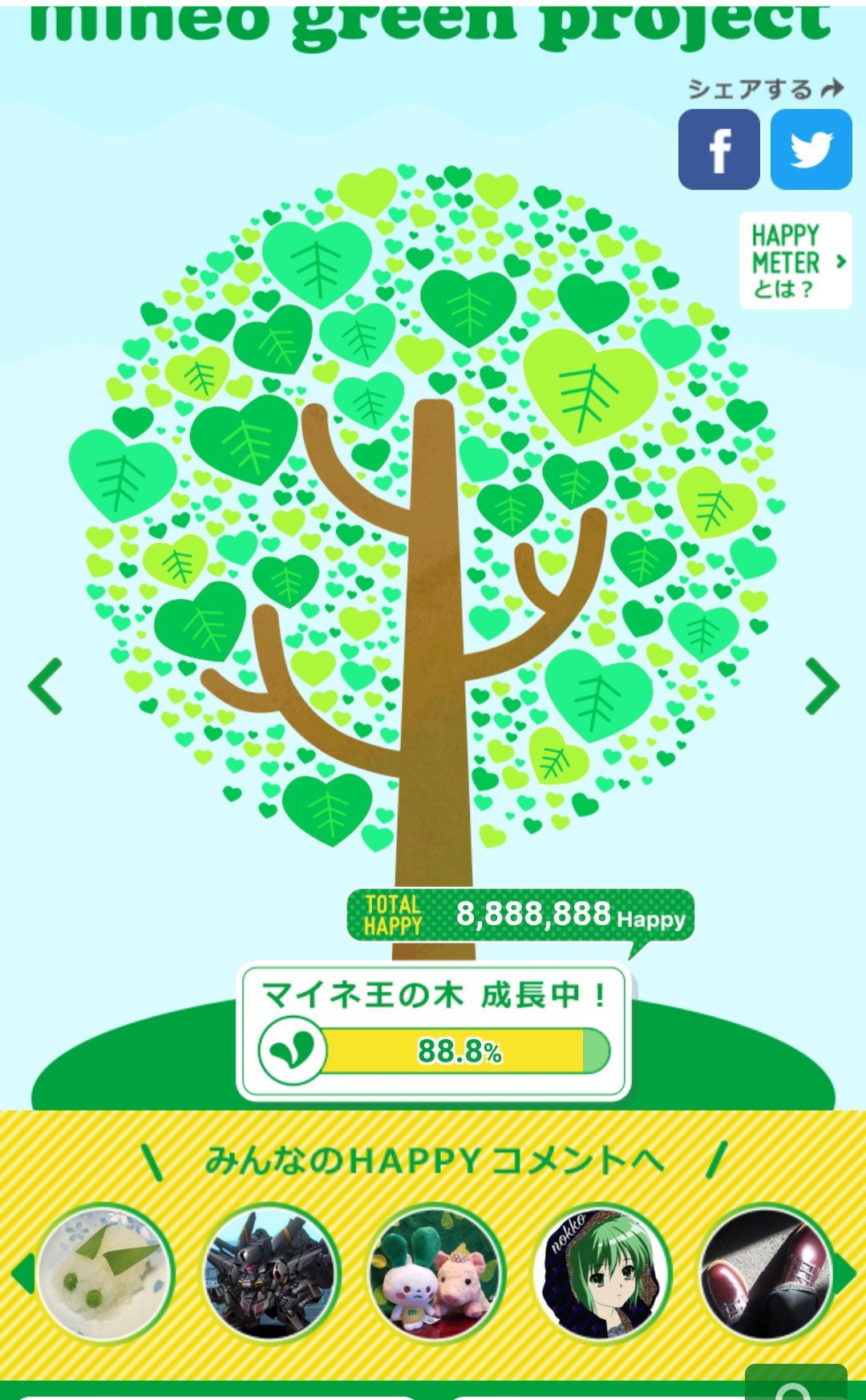Open the plush toys avatar comment
The width and height of the screenshot is (866, 1400).
click(435, 1273)
